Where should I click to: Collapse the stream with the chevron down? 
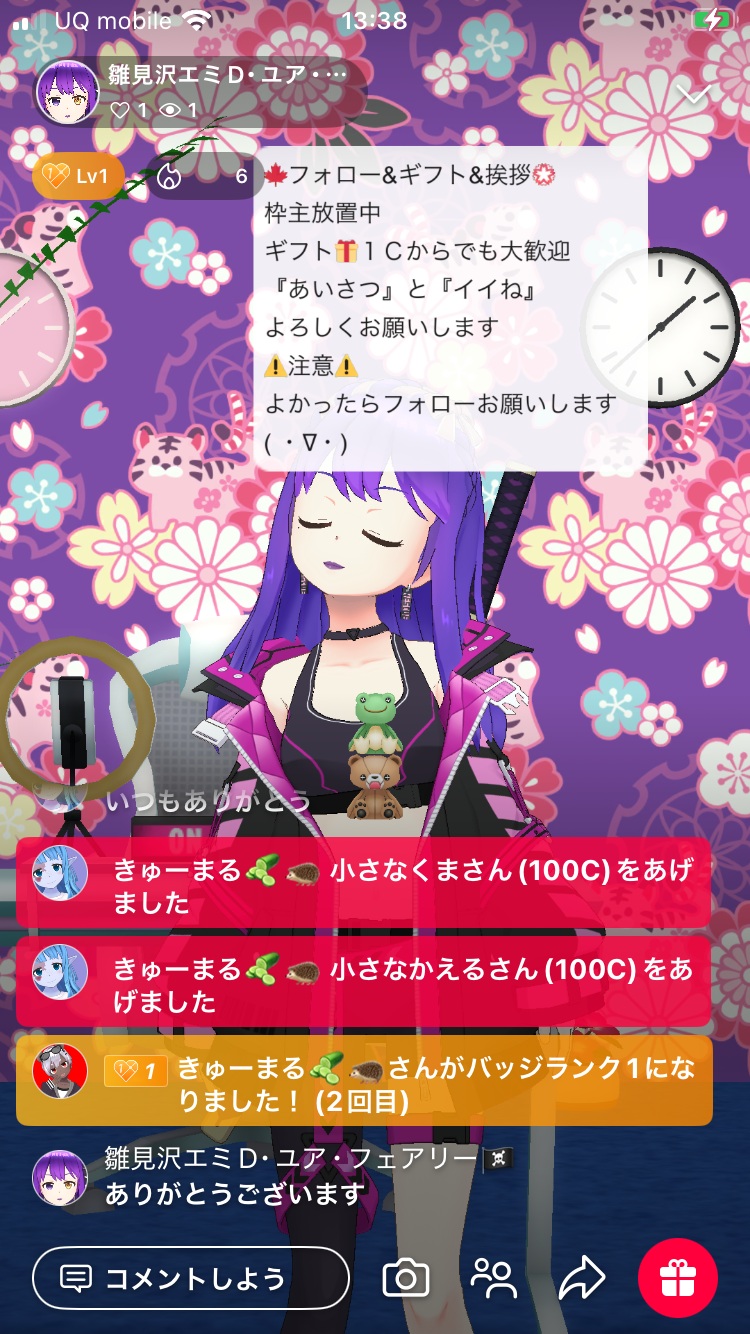pyautogui.click(x=694, y=94)
